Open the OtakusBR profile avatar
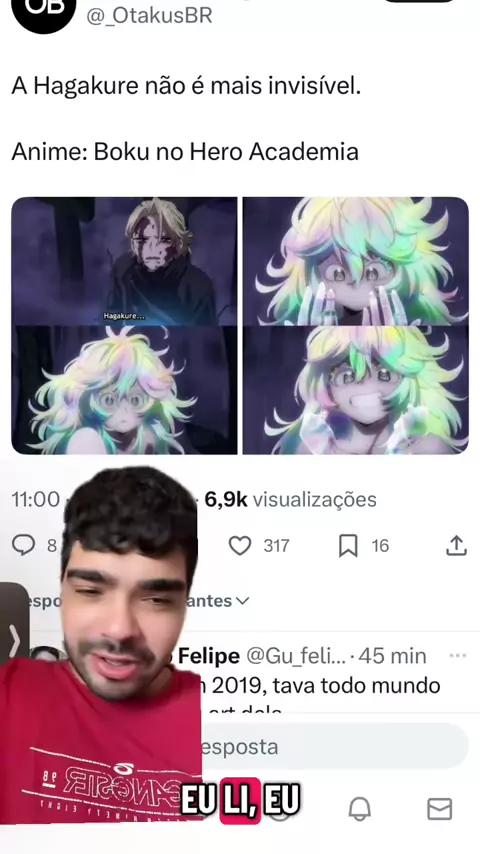This screenshot has width=480, height=854. tap(44, 11)
